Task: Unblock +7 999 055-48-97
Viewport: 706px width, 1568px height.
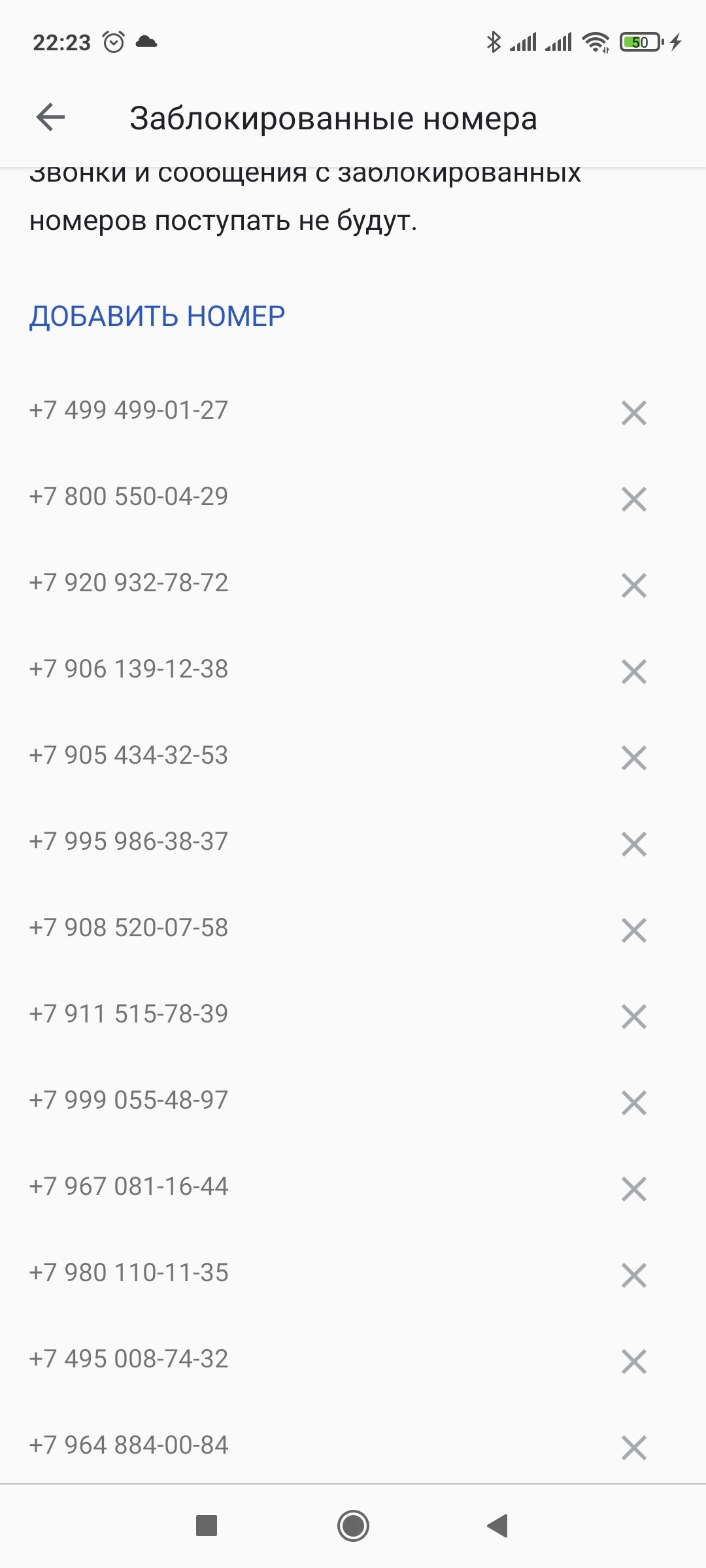Action: pyautogui.click(x=633, y=1103)
